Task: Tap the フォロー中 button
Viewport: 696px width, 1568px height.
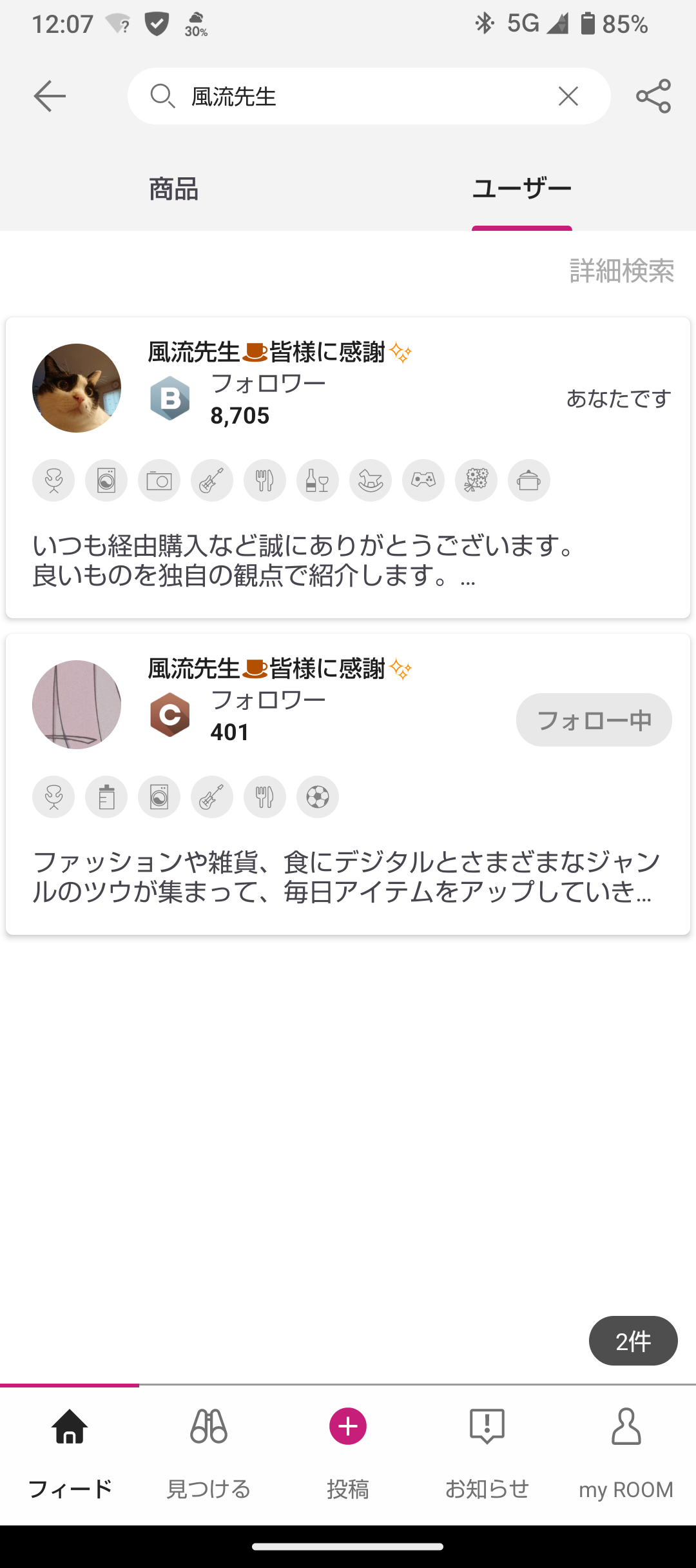Action: tap(594, 720)
